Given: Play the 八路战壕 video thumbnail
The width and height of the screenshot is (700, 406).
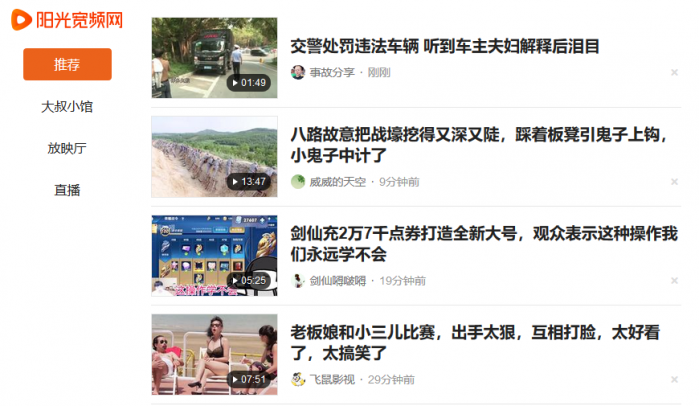Looking at the screenshot, I should click(215, 156).
